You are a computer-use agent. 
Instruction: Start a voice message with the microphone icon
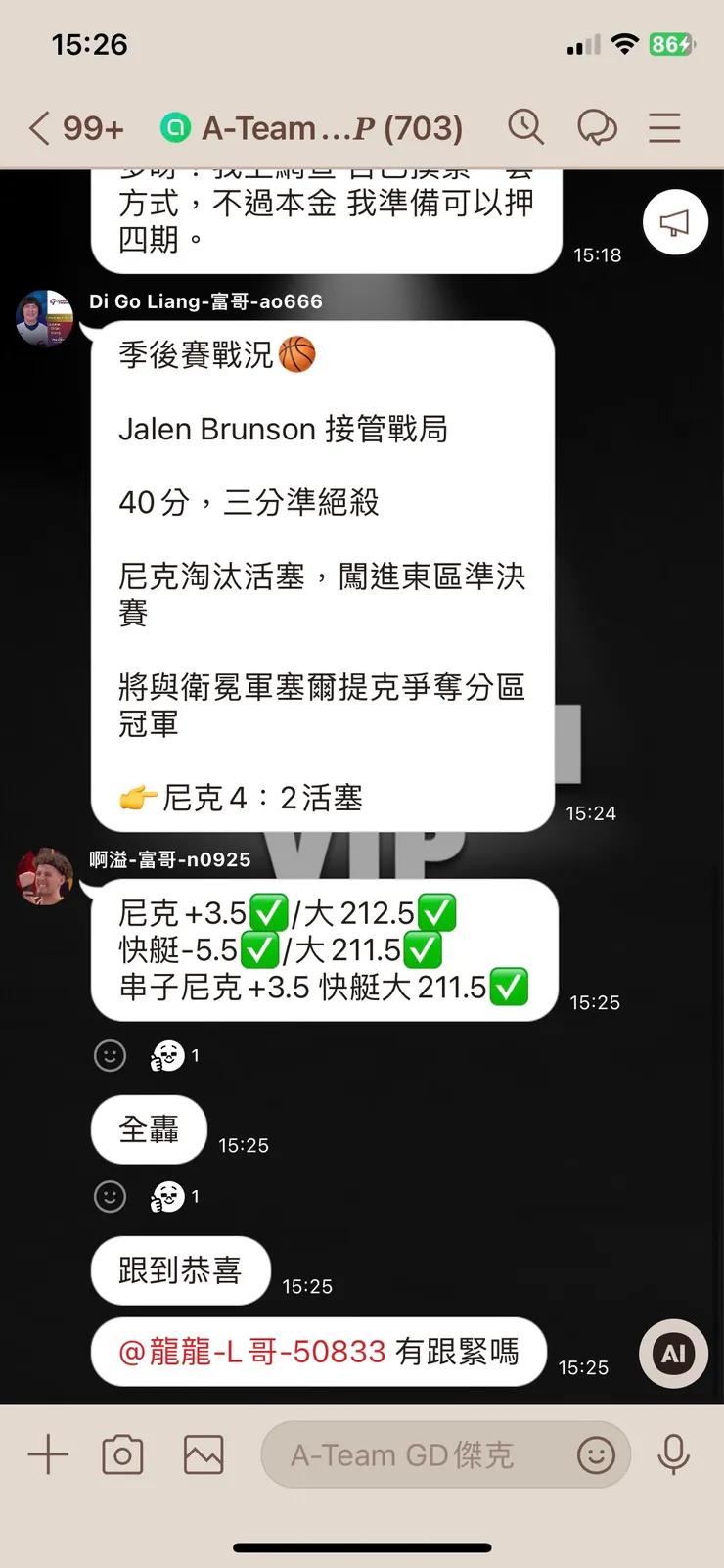pos(674,1454)
